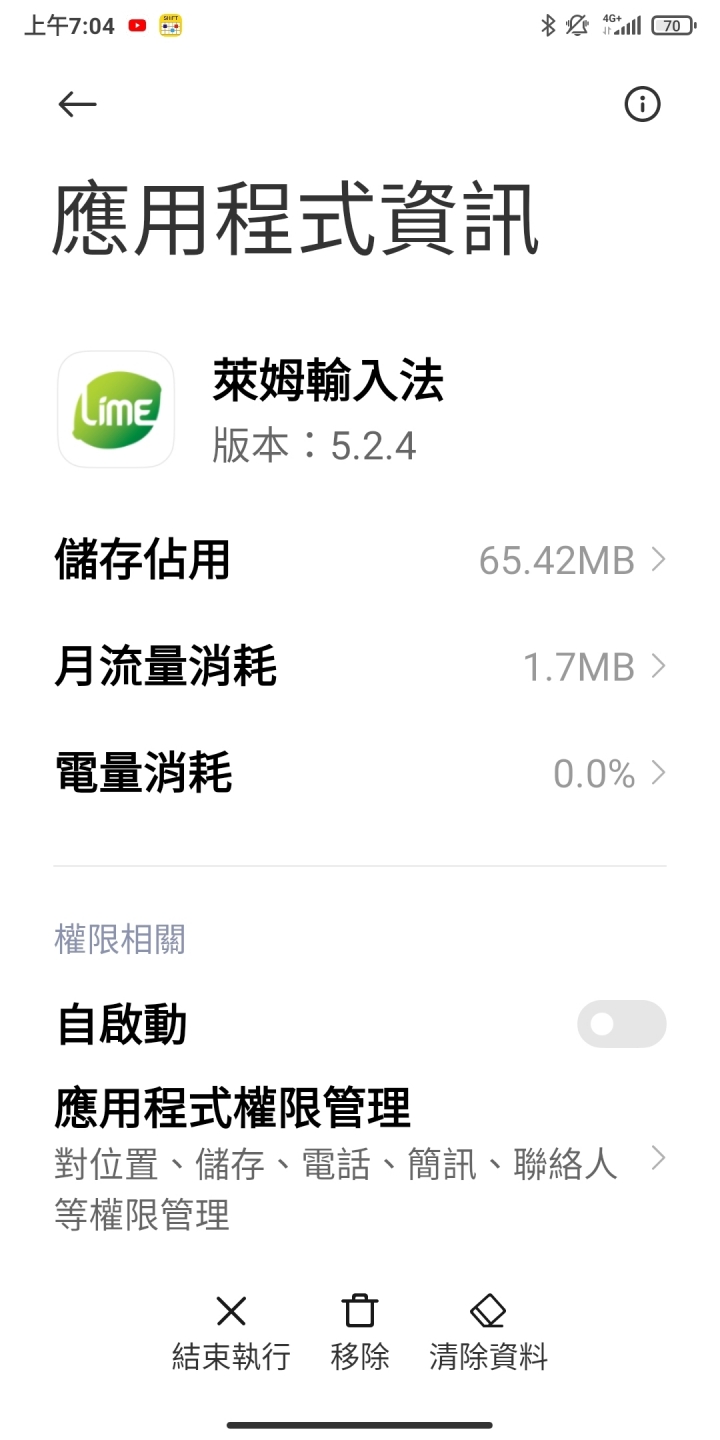Go back with the arrow icon
The image size is (720, 1440).
[77, 104]
